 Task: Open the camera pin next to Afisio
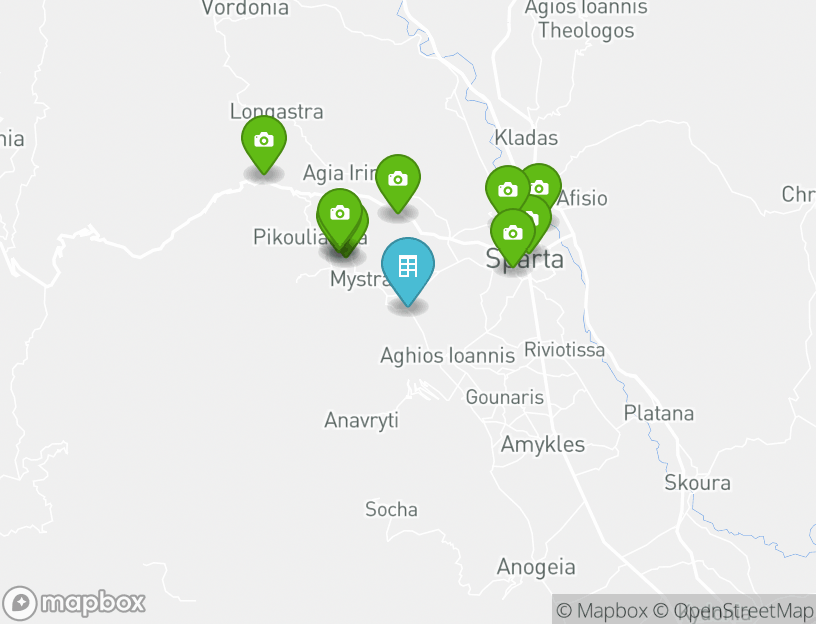540,187
